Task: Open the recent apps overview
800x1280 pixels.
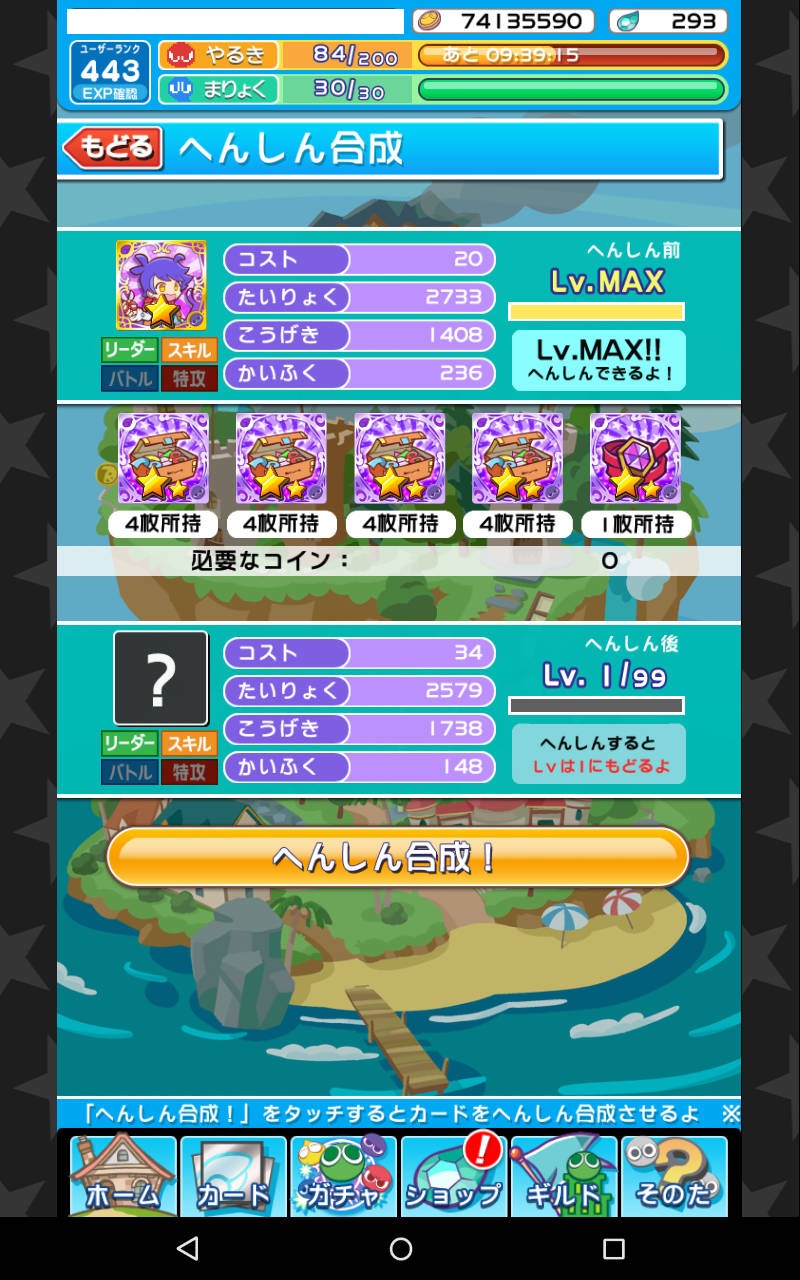Action: [x=613, y=1248]
